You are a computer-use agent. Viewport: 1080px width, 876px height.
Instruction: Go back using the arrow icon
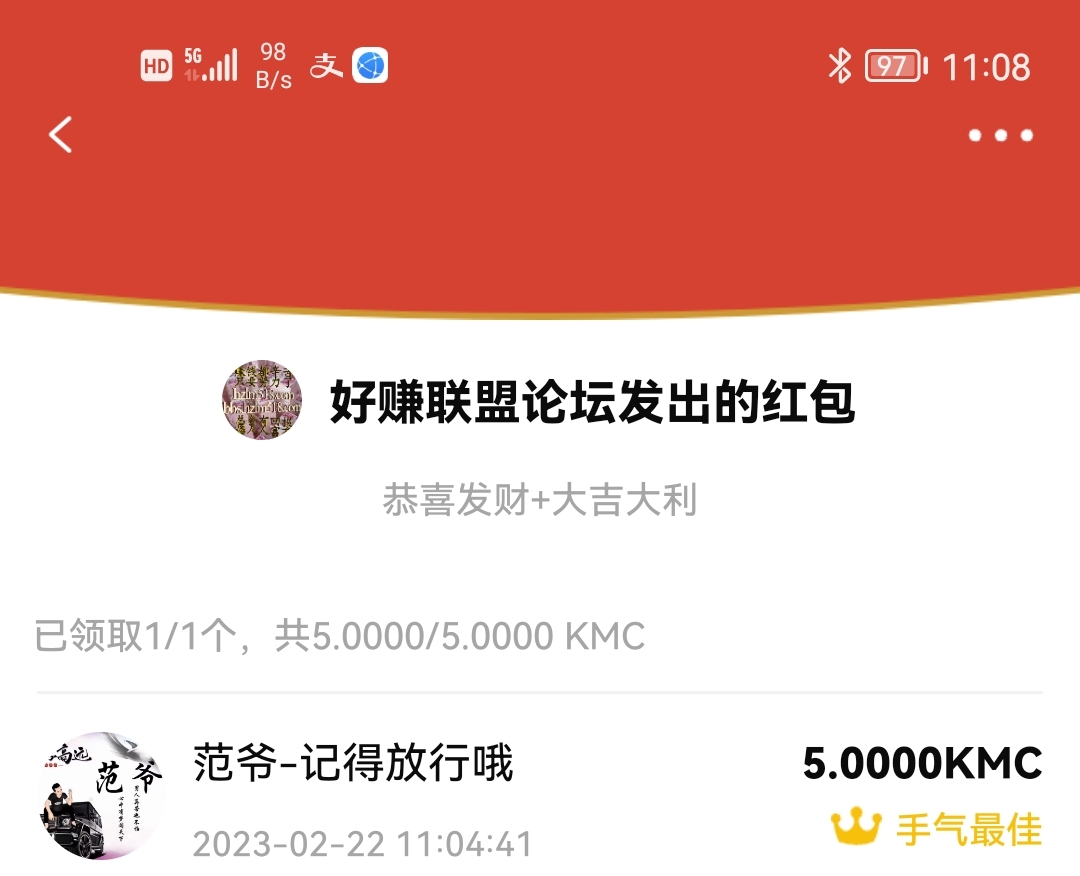[x=61, y=134]
